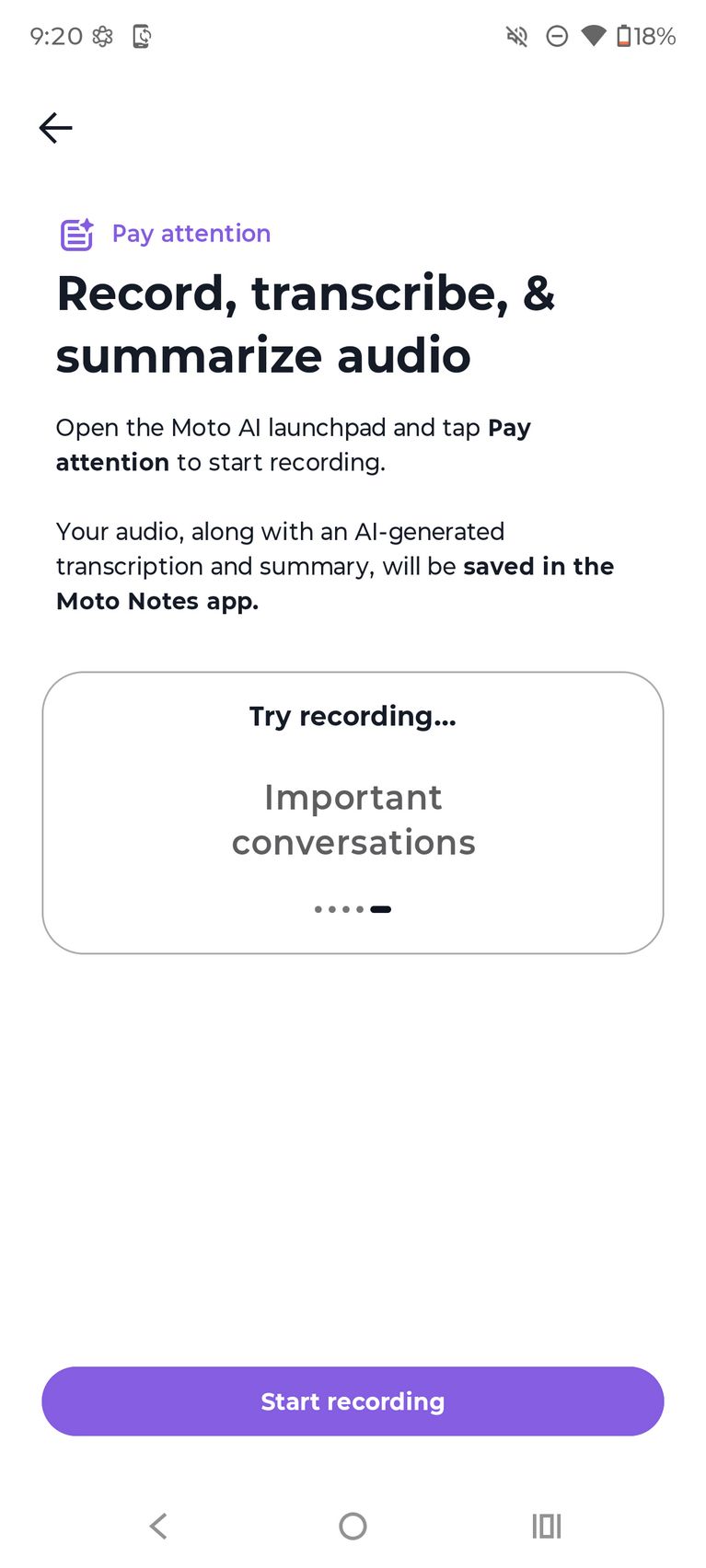Tap the system back button
Screen dimensions: 706x1568
pos(158,1526)
